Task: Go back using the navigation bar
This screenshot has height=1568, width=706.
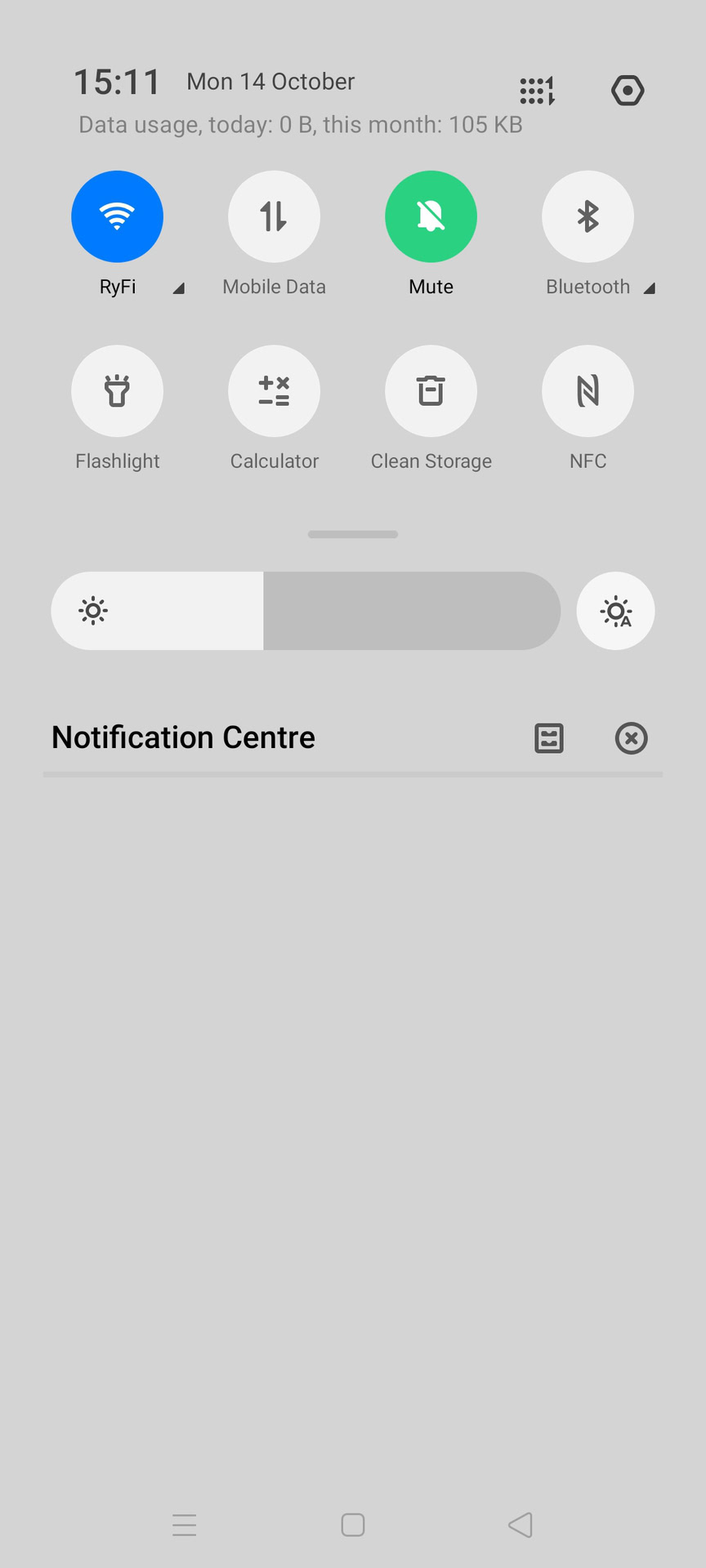Action: point(521,1525)
